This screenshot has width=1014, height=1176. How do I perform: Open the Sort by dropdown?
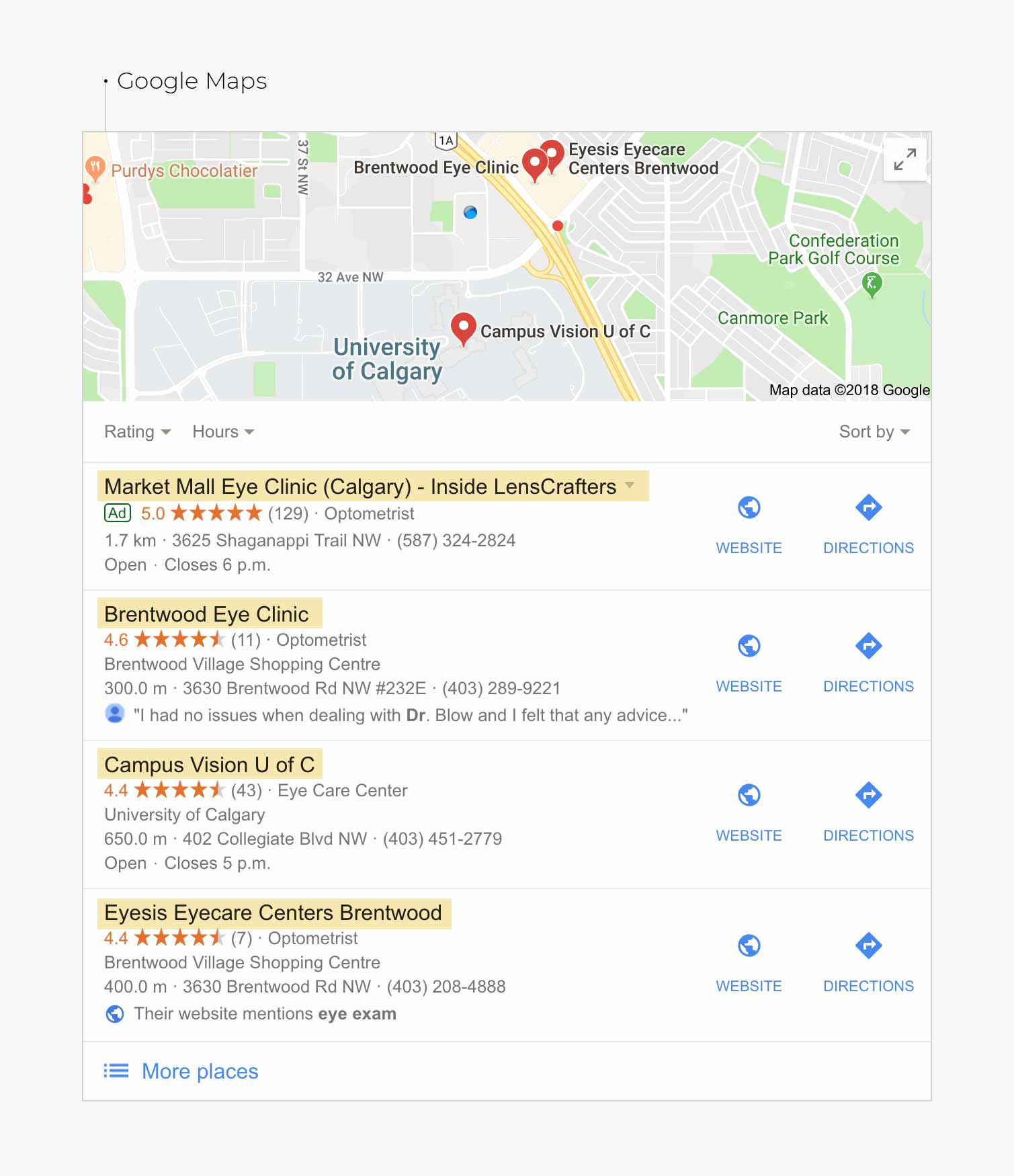coord(874,432)
